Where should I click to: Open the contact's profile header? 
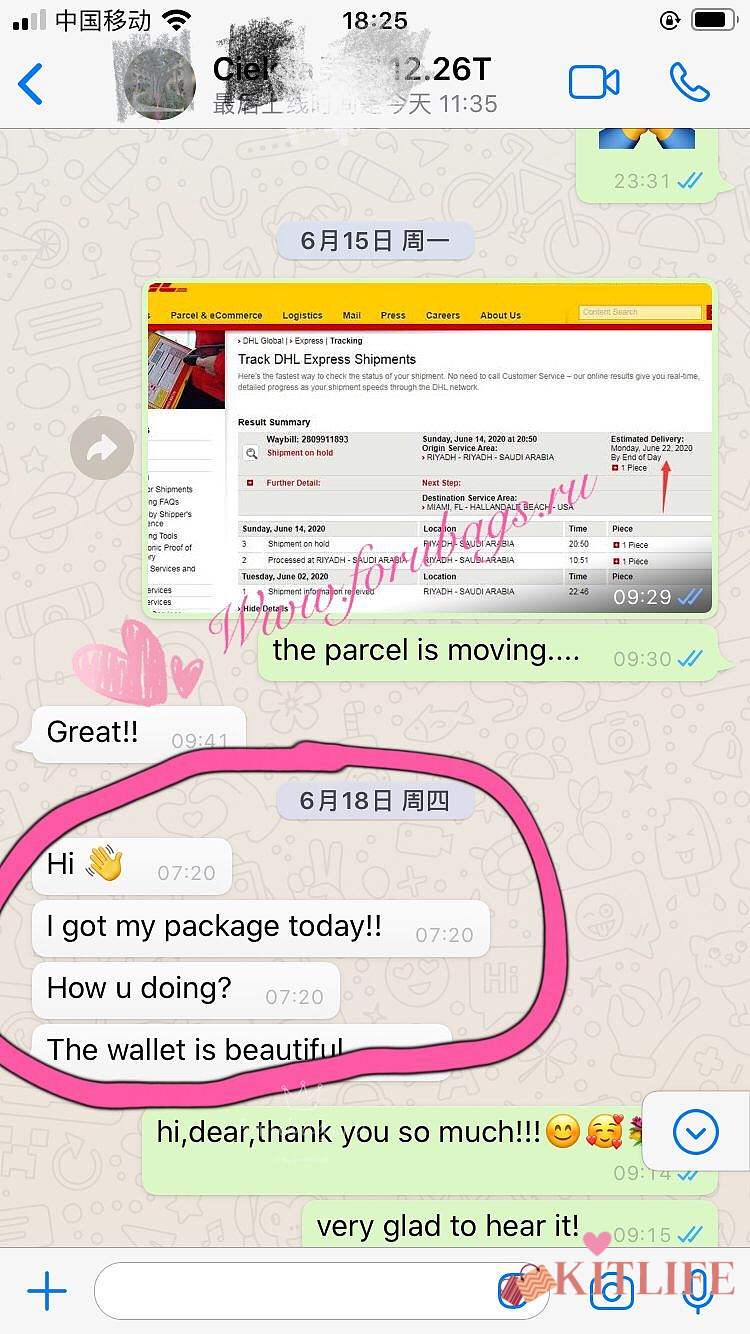(350, 84)
